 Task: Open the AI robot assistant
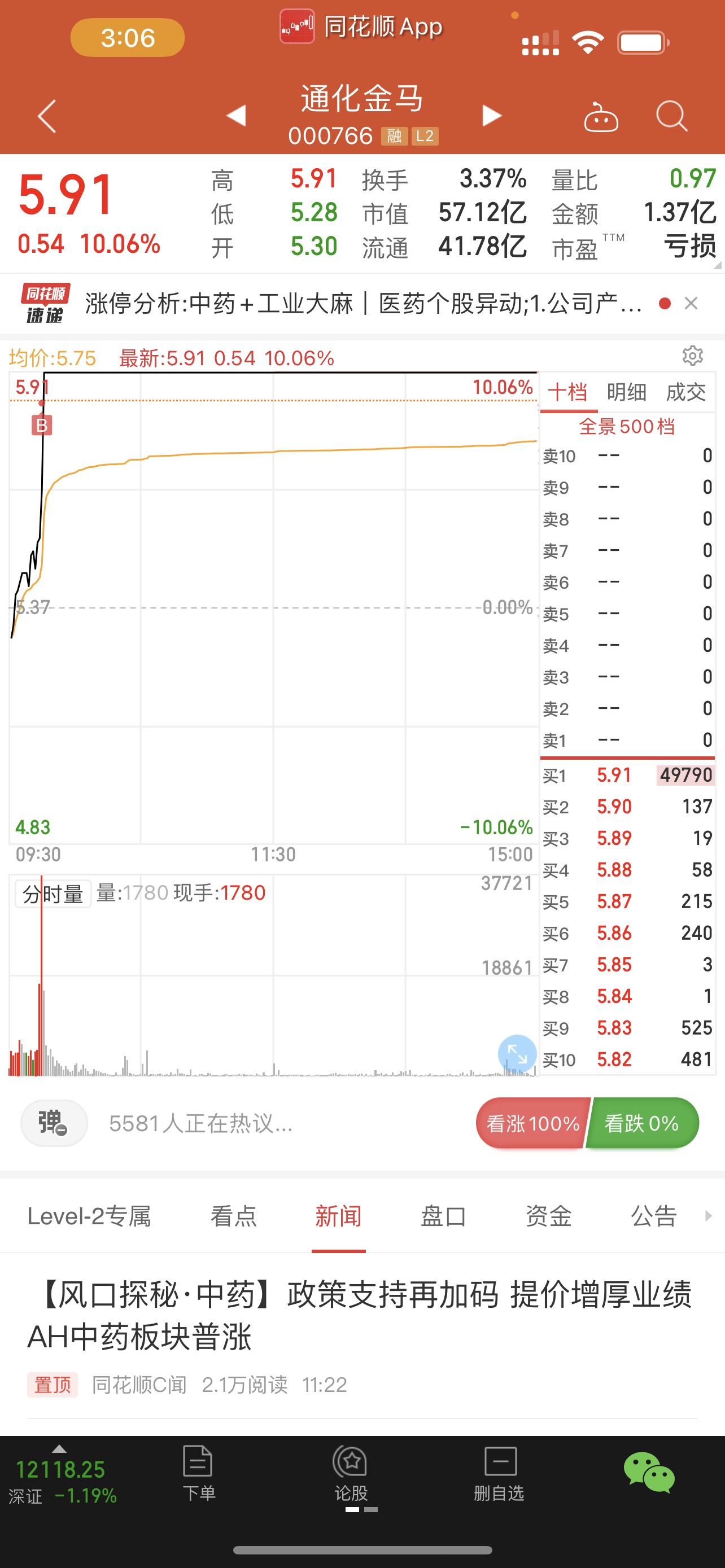[x=601, y=116]
